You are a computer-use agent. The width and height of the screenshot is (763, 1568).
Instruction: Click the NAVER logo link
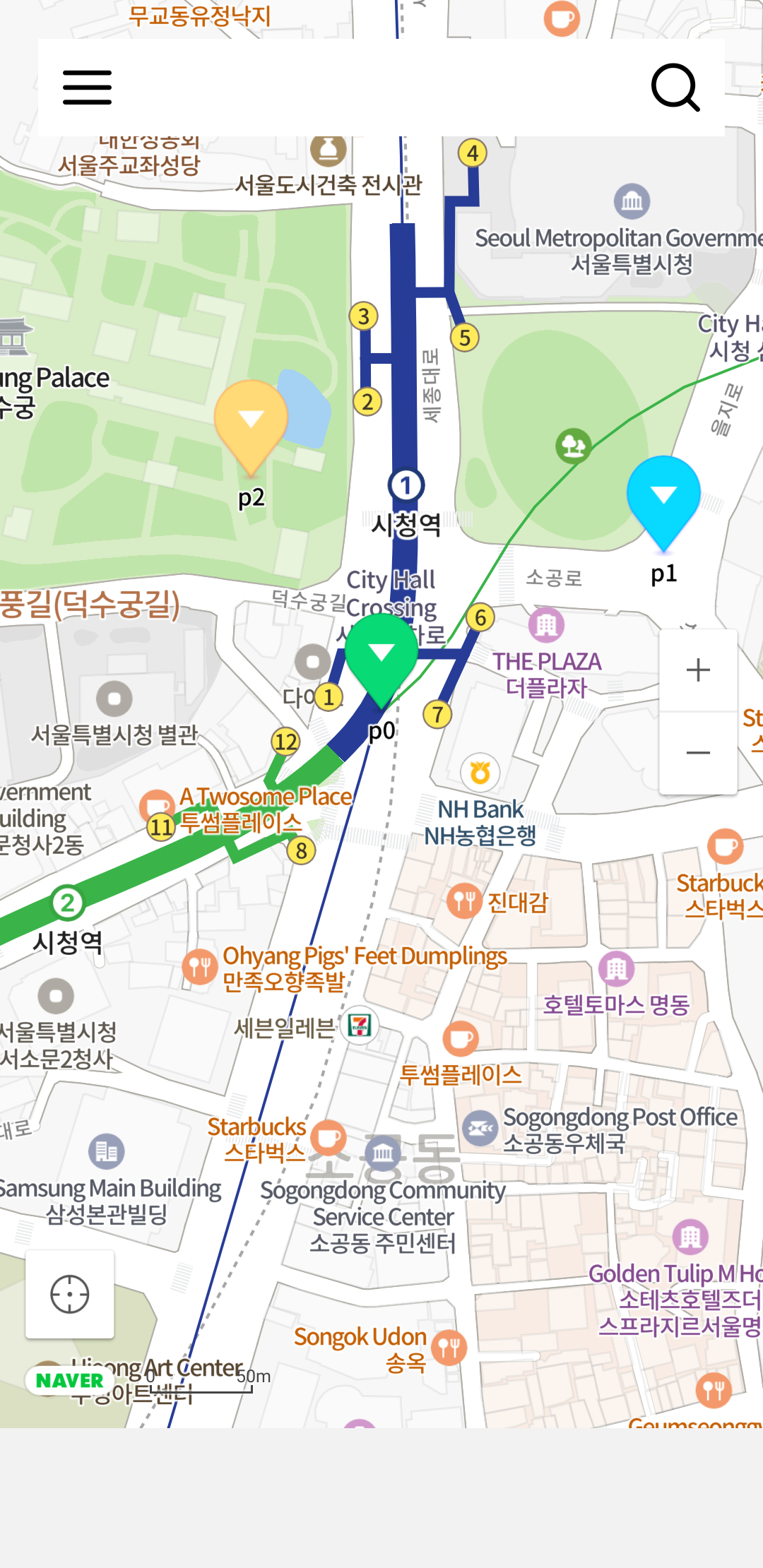(69, 1381)
